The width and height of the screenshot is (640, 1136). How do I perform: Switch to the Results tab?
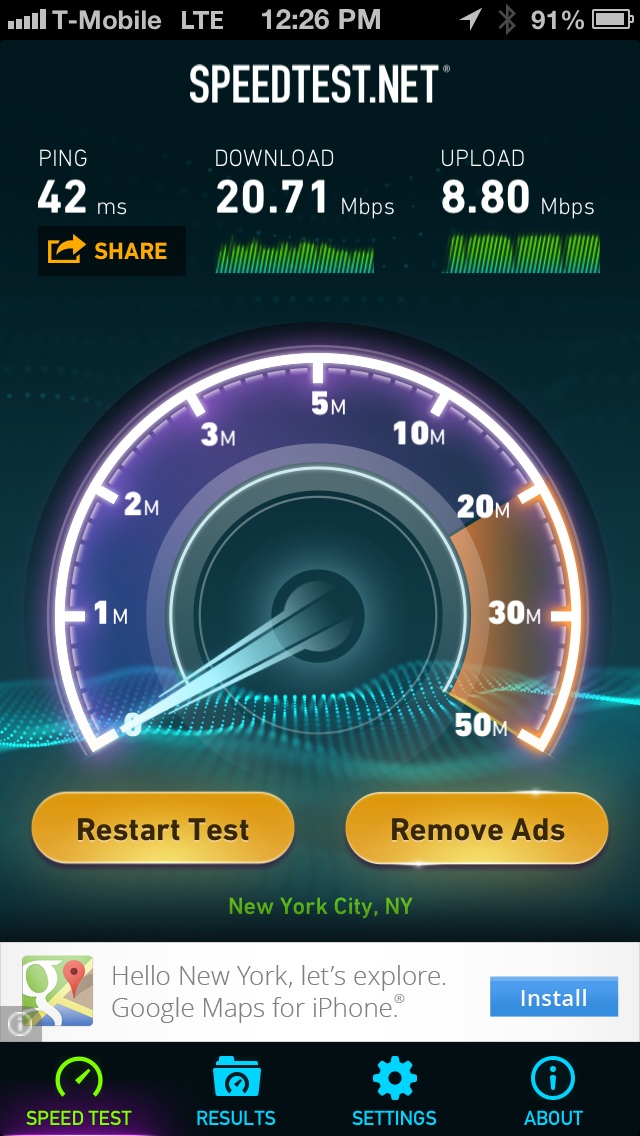pyautogui.click(x=236, y=1091)
